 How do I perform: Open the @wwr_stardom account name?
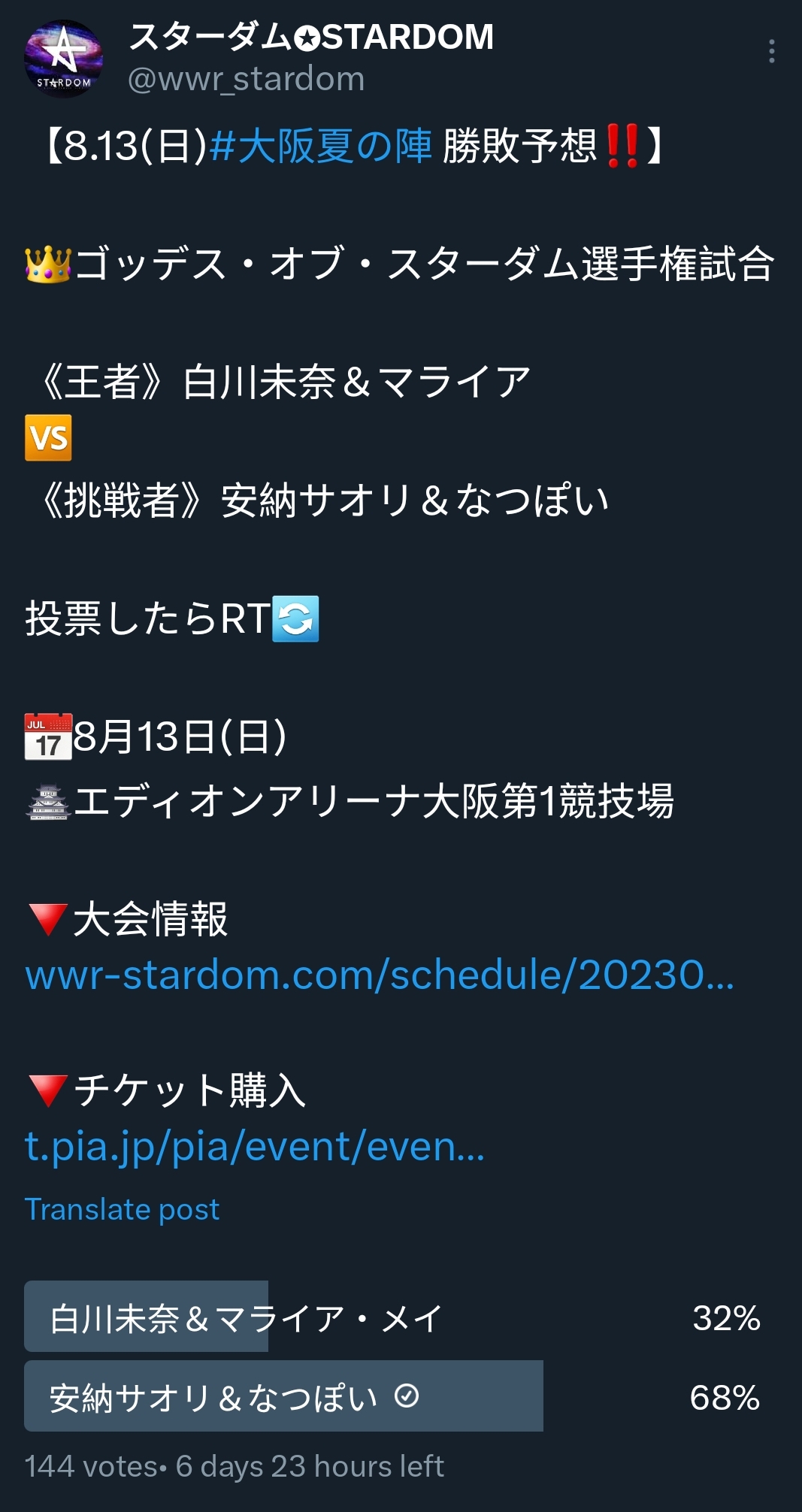(x=246, y=79)
